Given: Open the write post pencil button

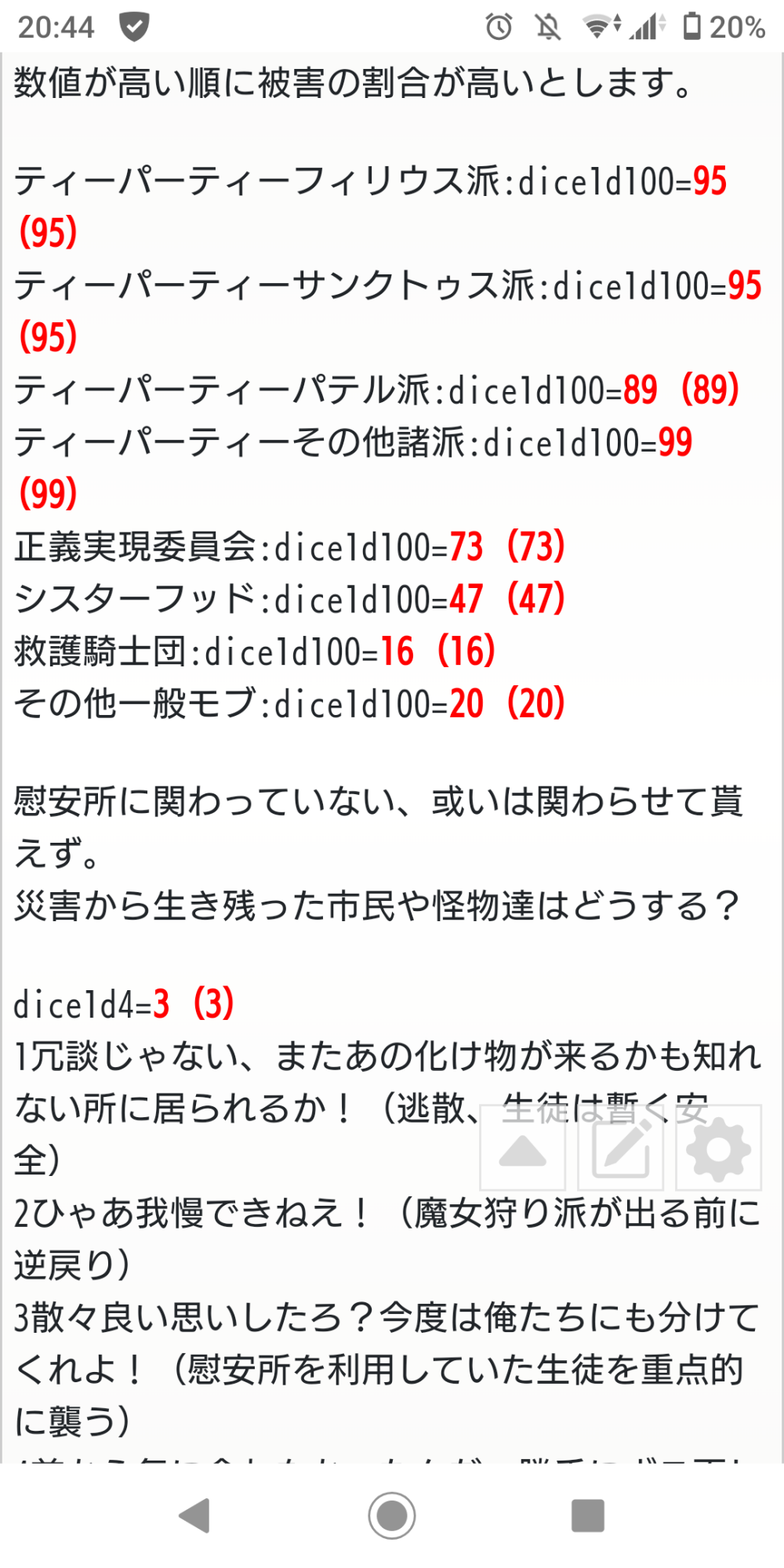Looking at the screenshot, I should pos(621,1148).
